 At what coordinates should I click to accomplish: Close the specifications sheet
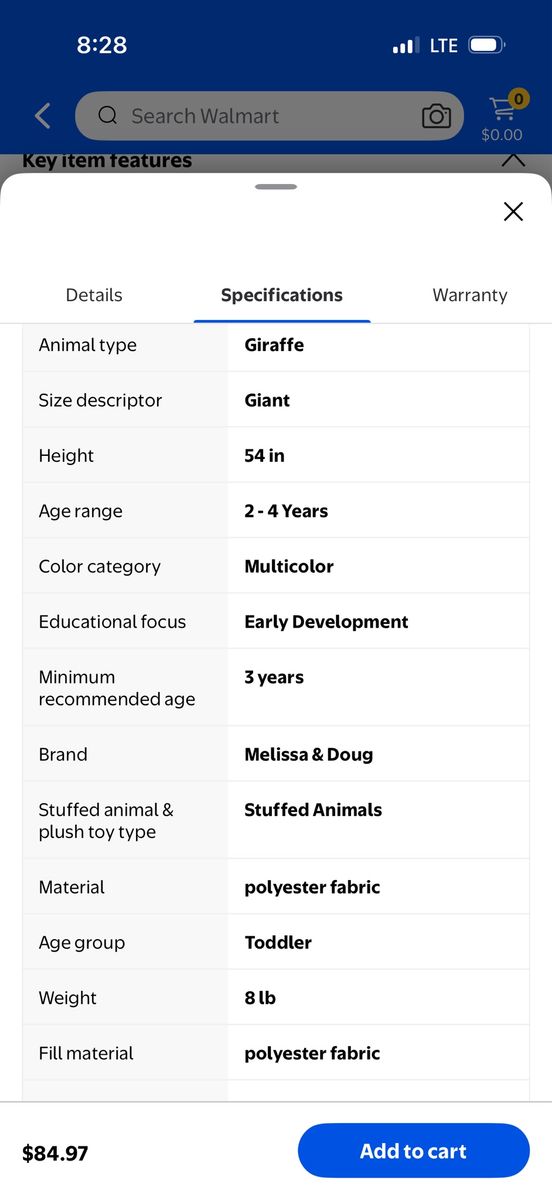513,211
